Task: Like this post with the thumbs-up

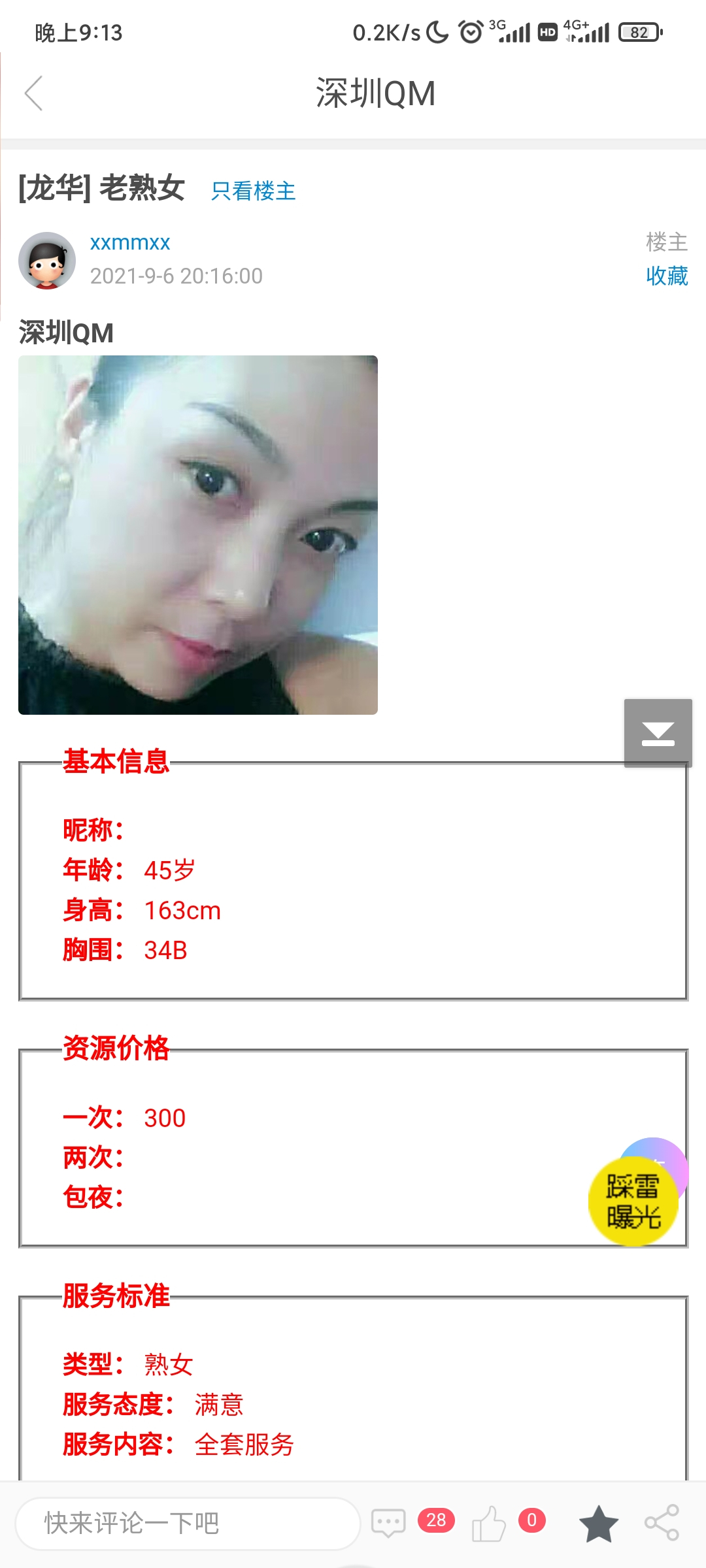Action: (x=489, y=1523)
